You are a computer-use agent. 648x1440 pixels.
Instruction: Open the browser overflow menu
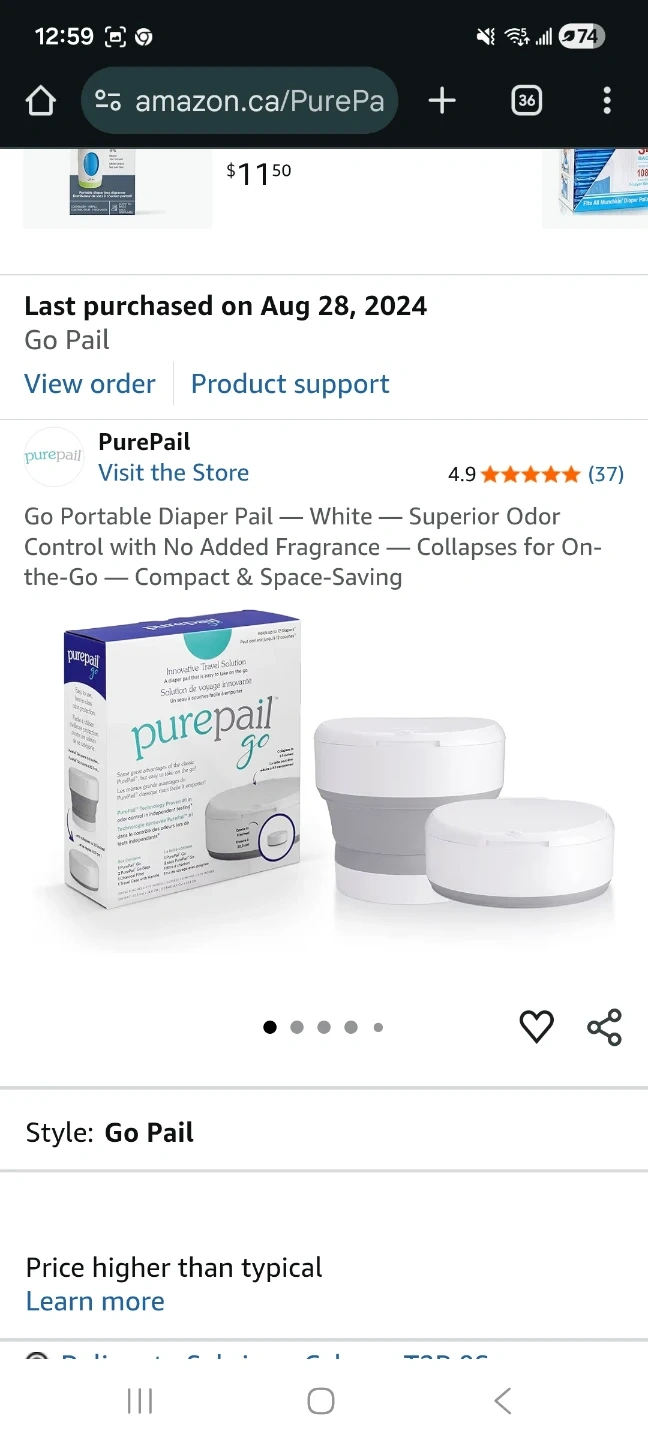606,101
